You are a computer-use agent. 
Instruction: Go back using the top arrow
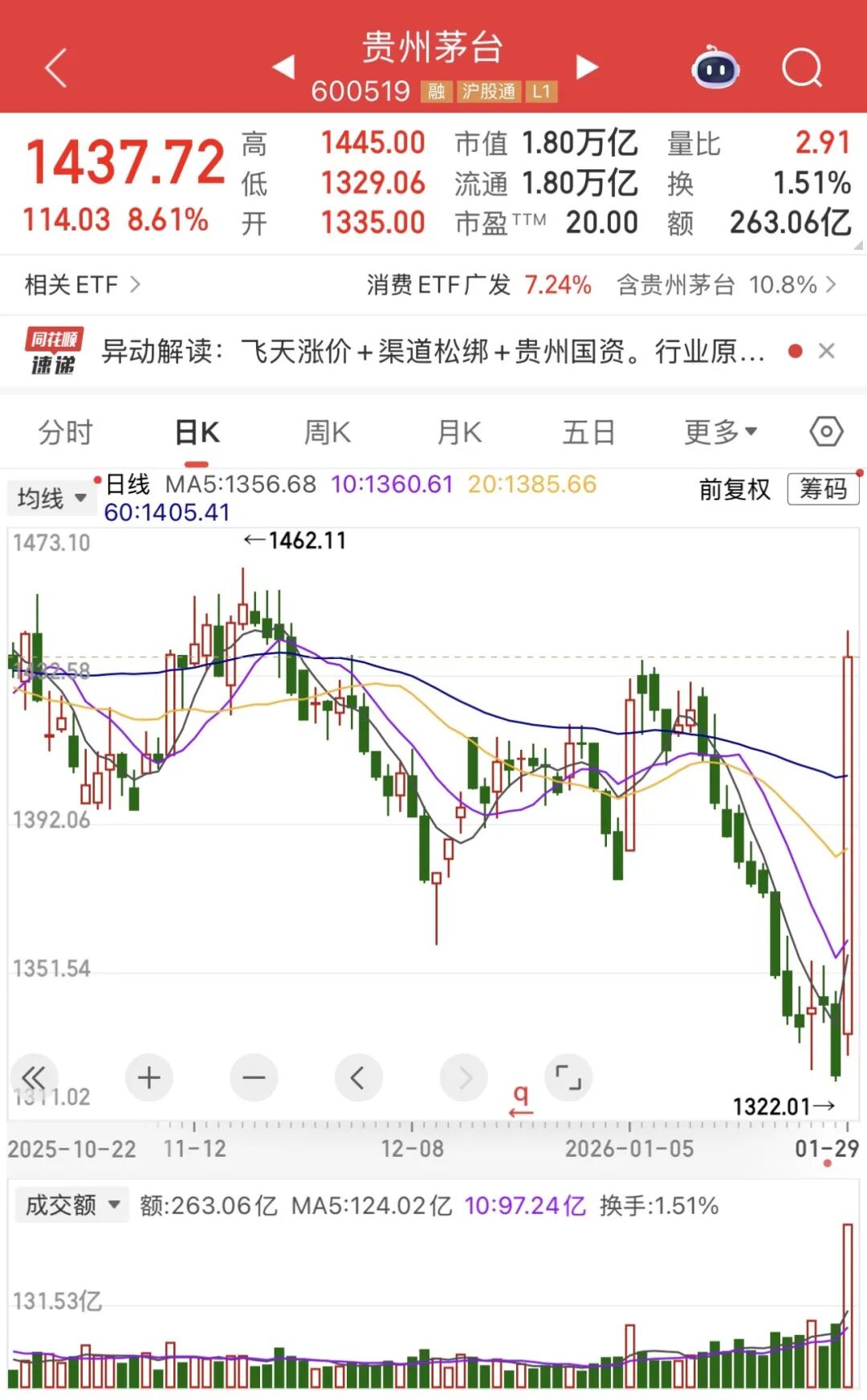point(55,67)
